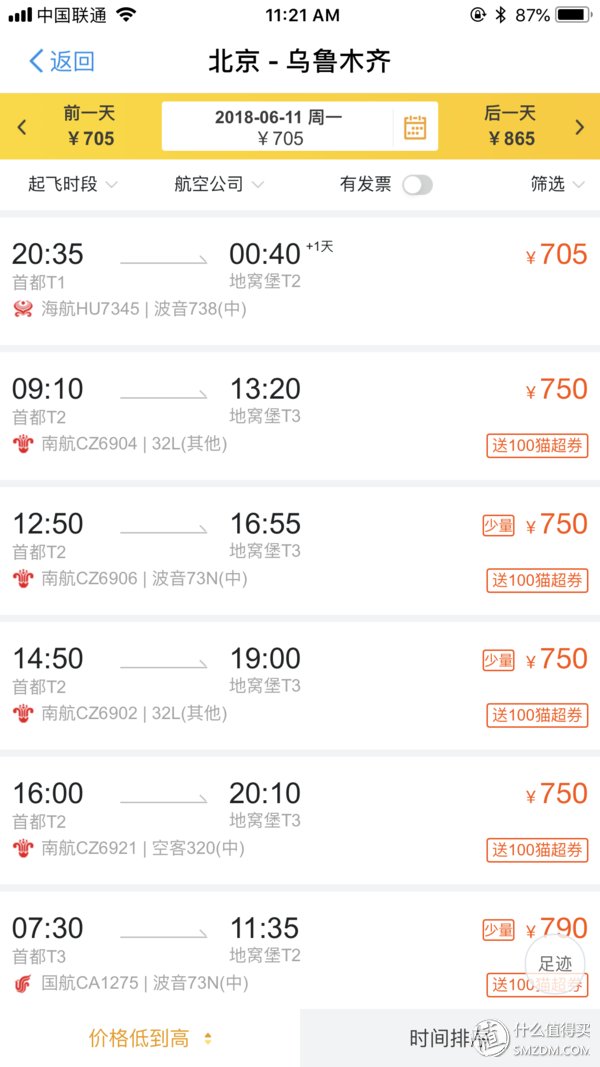
Task: Toggle the 有发票 switch
Action: 416,184
